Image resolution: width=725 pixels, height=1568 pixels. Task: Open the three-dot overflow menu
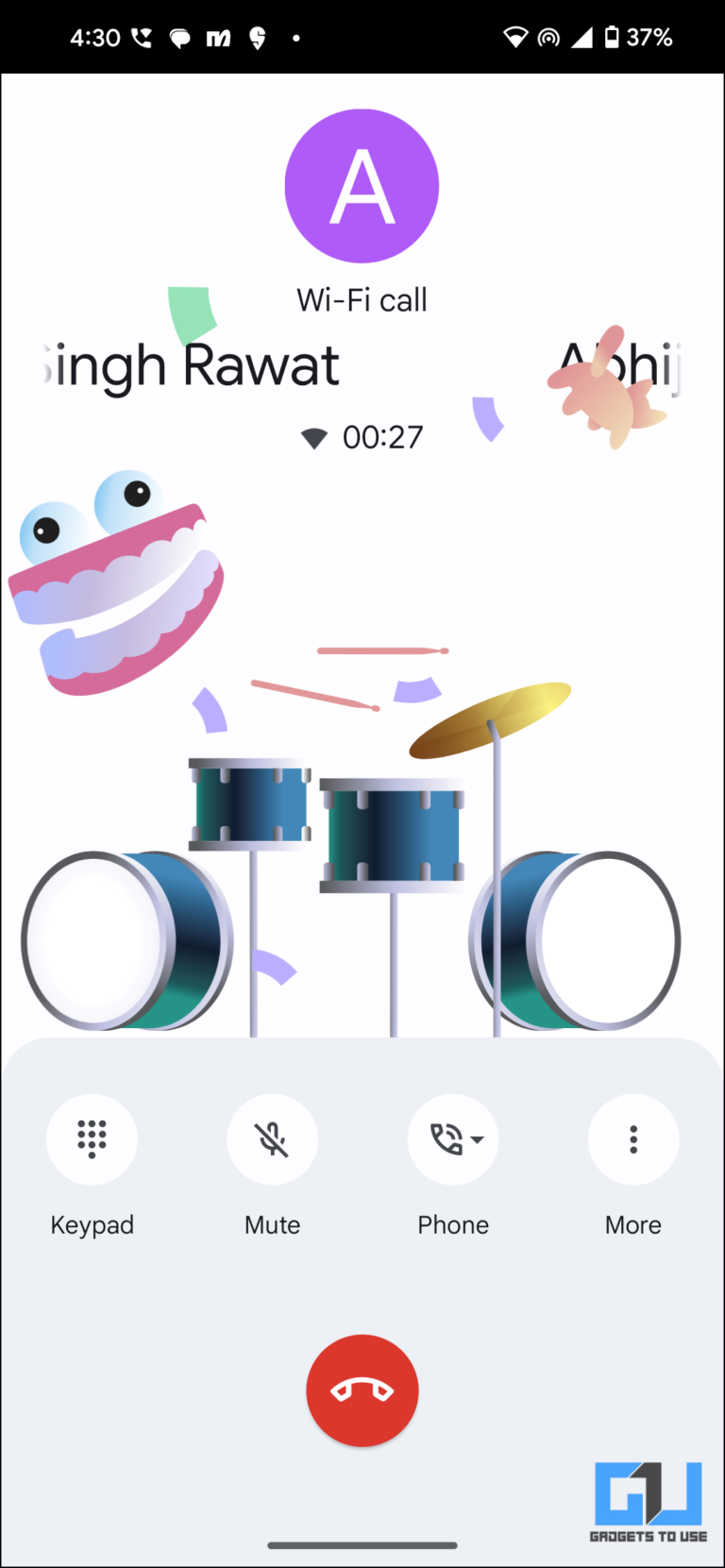click(632, 1139)
